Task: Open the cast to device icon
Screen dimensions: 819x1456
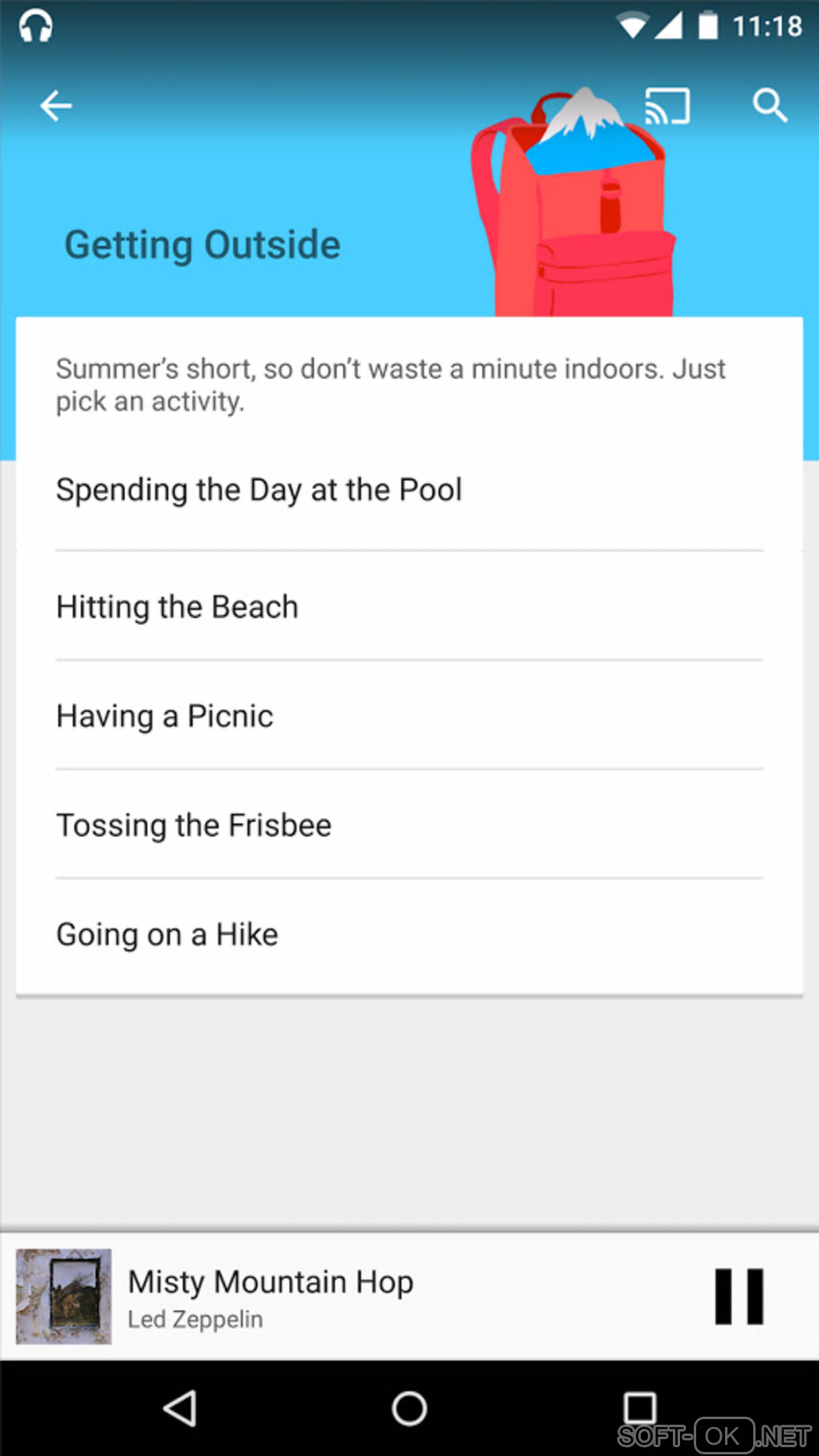Action: (x=667, y=106)
